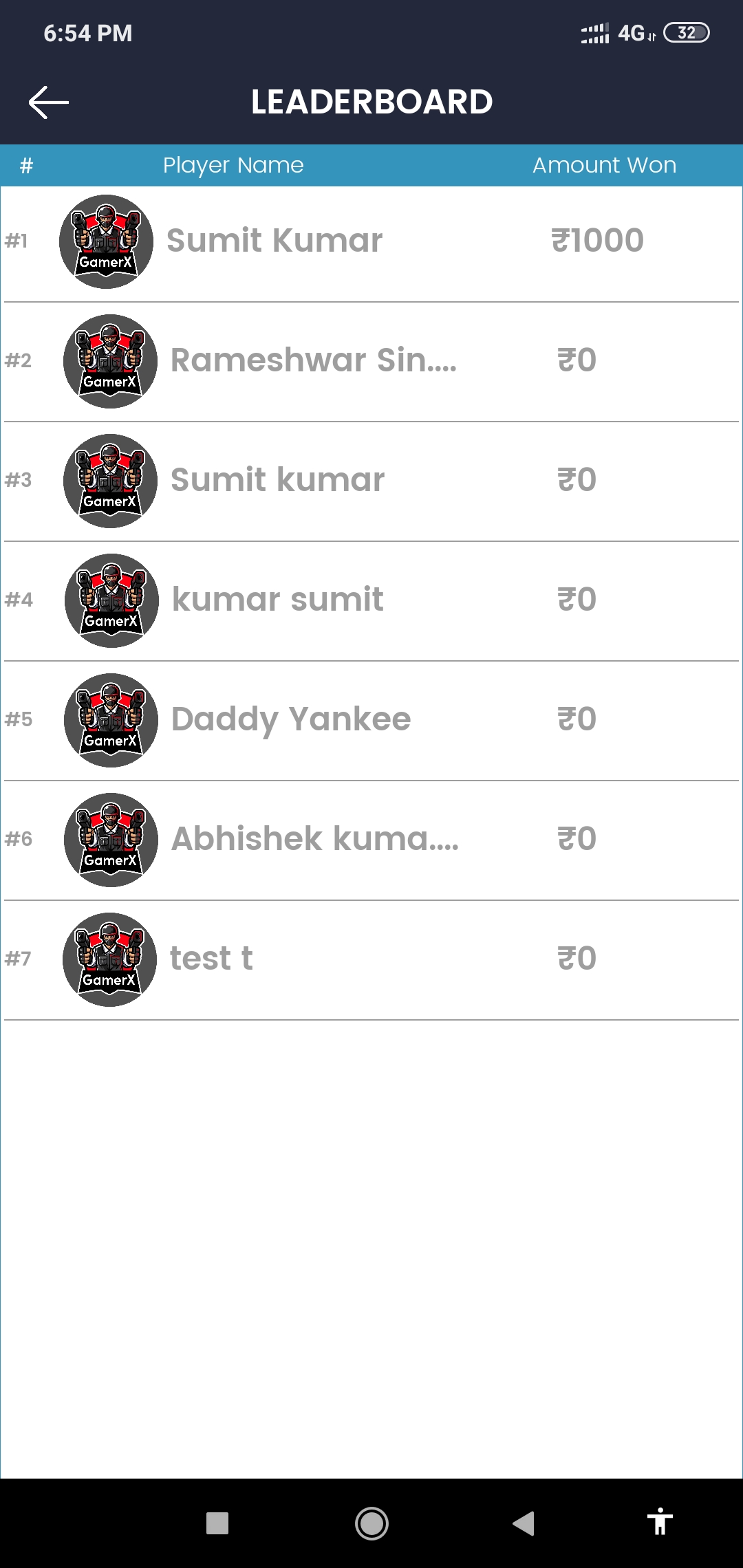Open recent apps from navigation bar
The height and width of the screenshot is (1568, 743).
click(x=217, y=1523)
